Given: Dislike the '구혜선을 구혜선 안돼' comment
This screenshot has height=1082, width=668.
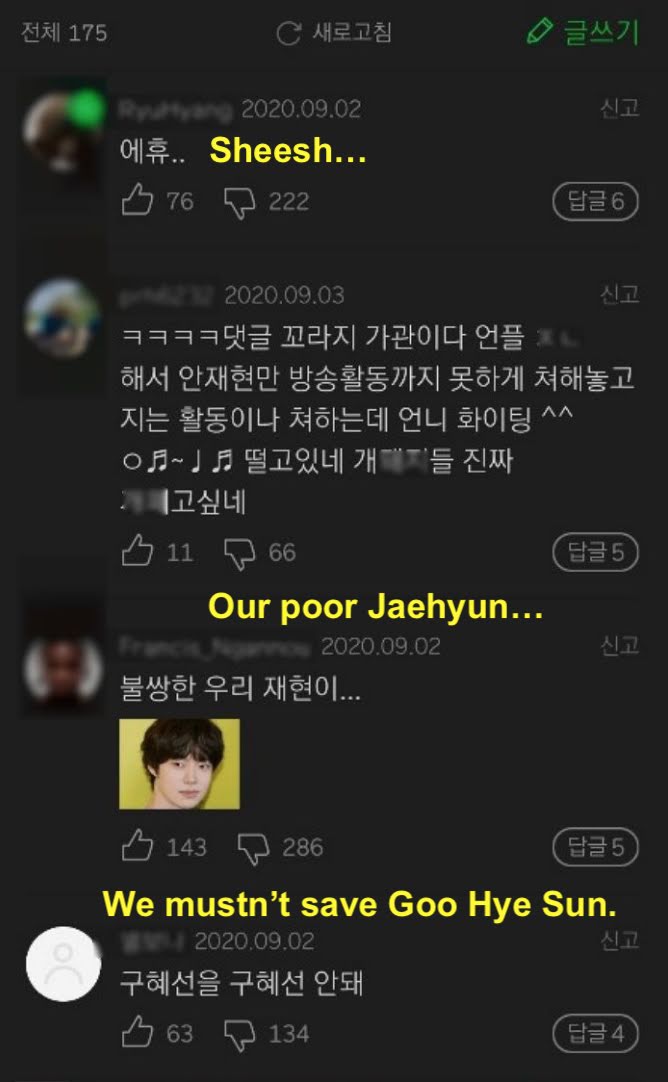Looking at the screenshot, I should tap(240, 1033).
